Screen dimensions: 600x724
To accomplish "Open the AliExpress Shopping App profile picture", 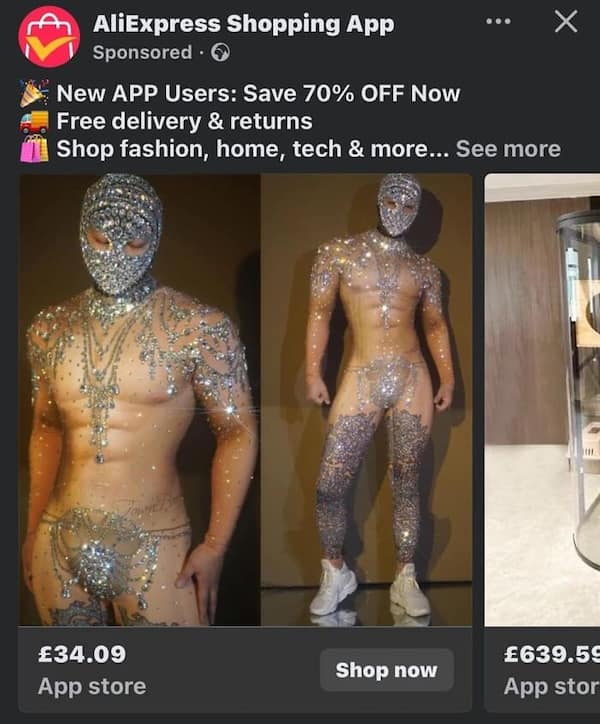I will point(49,37).
